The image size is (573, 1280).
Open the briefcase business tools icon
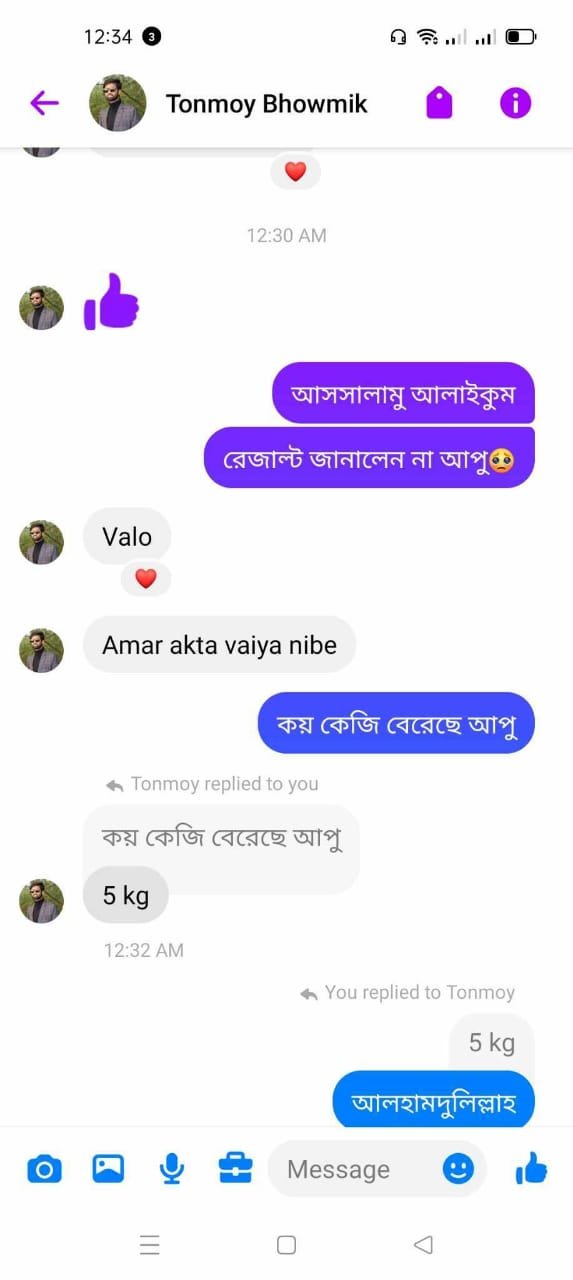[236, 1168]
